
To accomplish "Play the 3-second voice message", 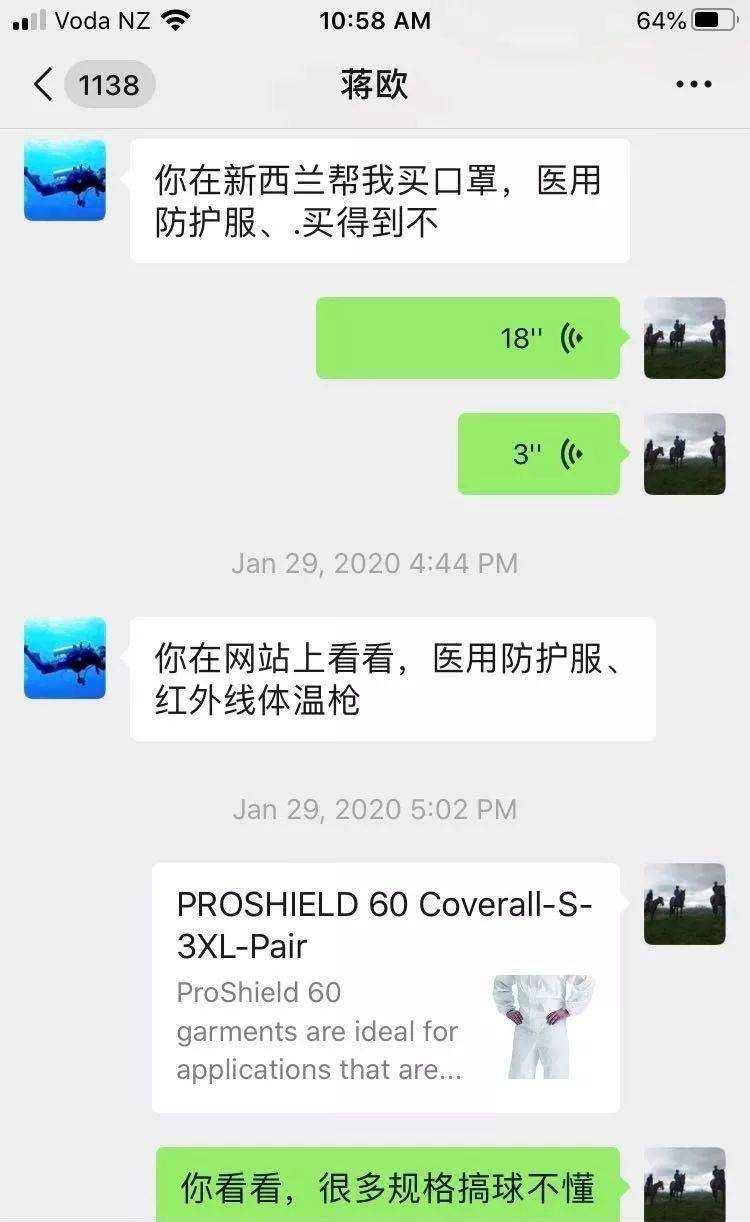I will click(x=538, y=454).
